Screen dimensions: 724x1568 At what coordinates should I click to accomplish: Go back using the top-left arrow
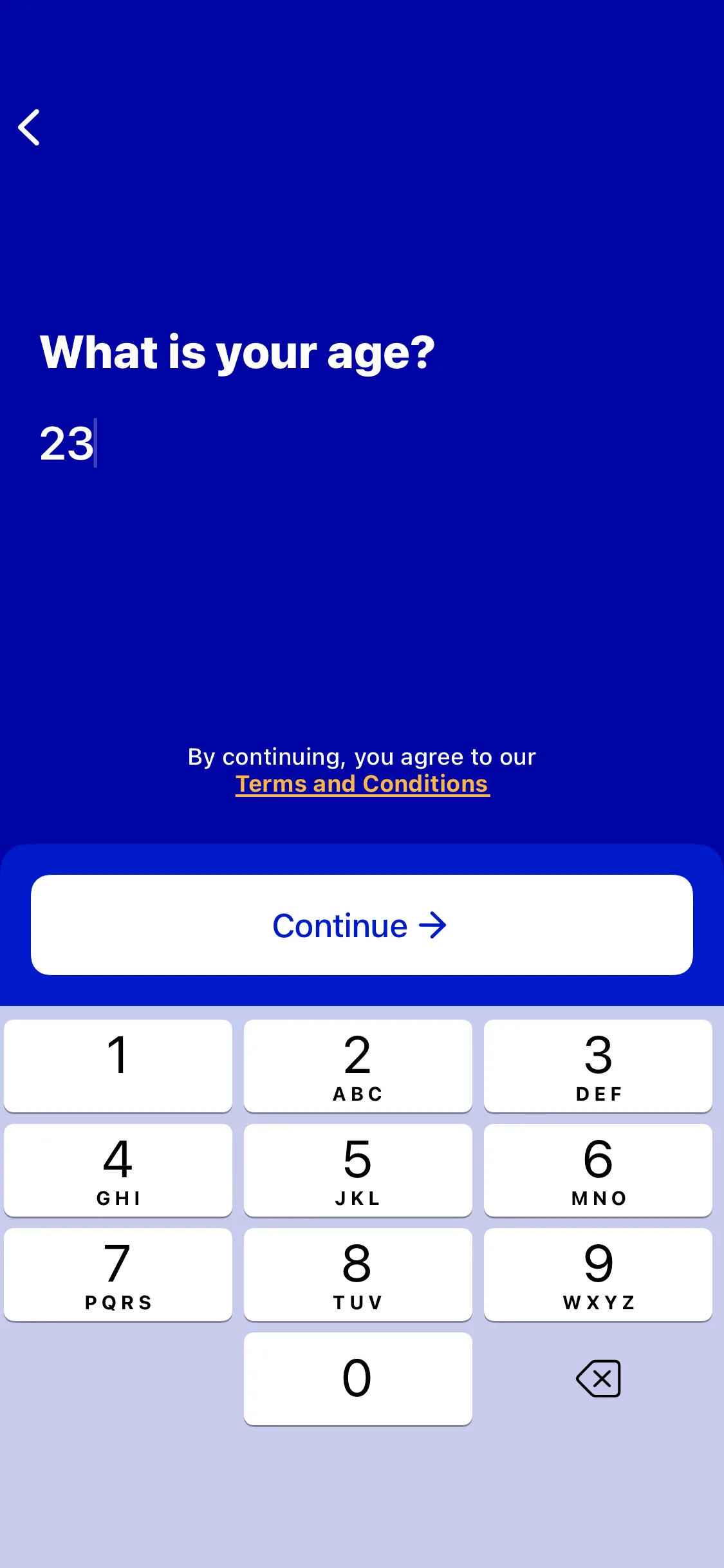29,127
